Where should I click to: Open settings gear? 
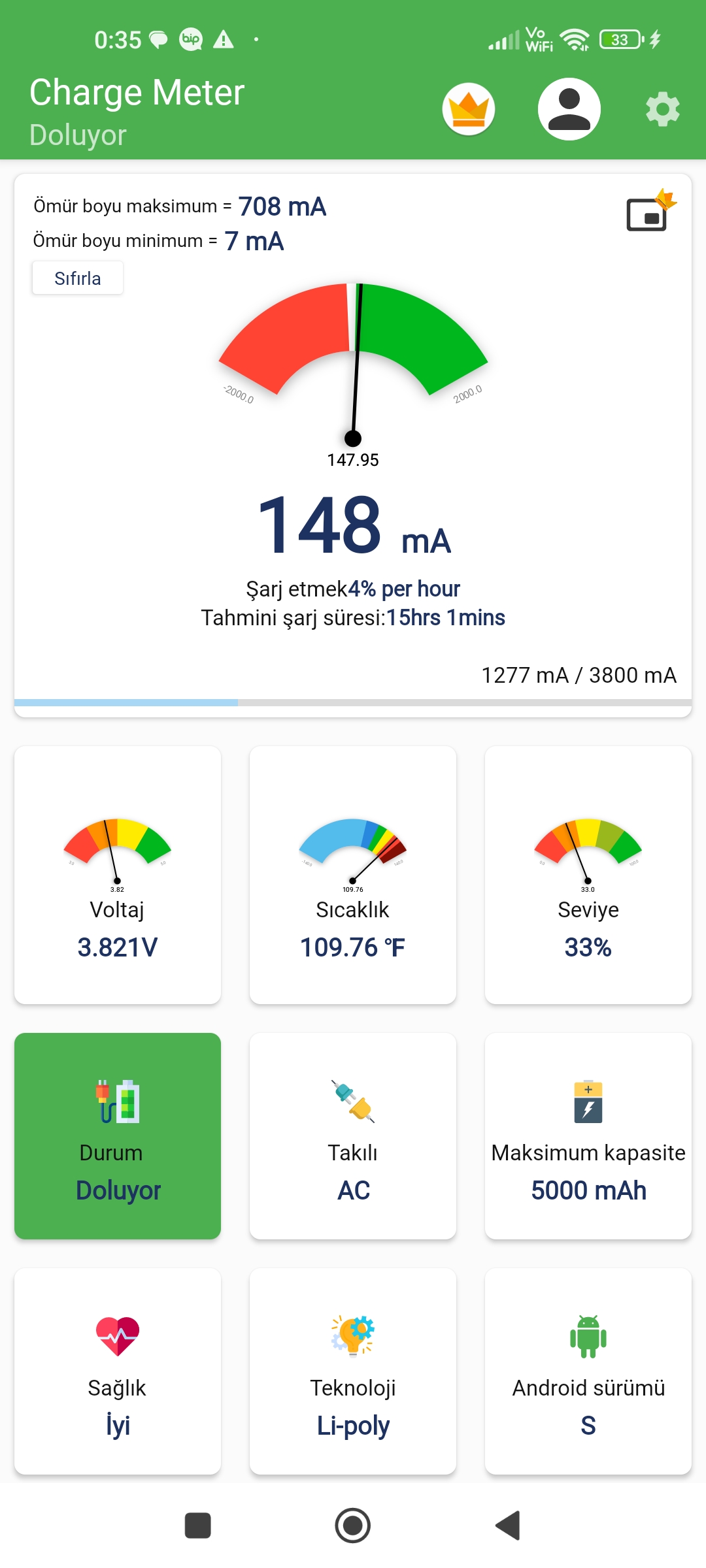663,109
